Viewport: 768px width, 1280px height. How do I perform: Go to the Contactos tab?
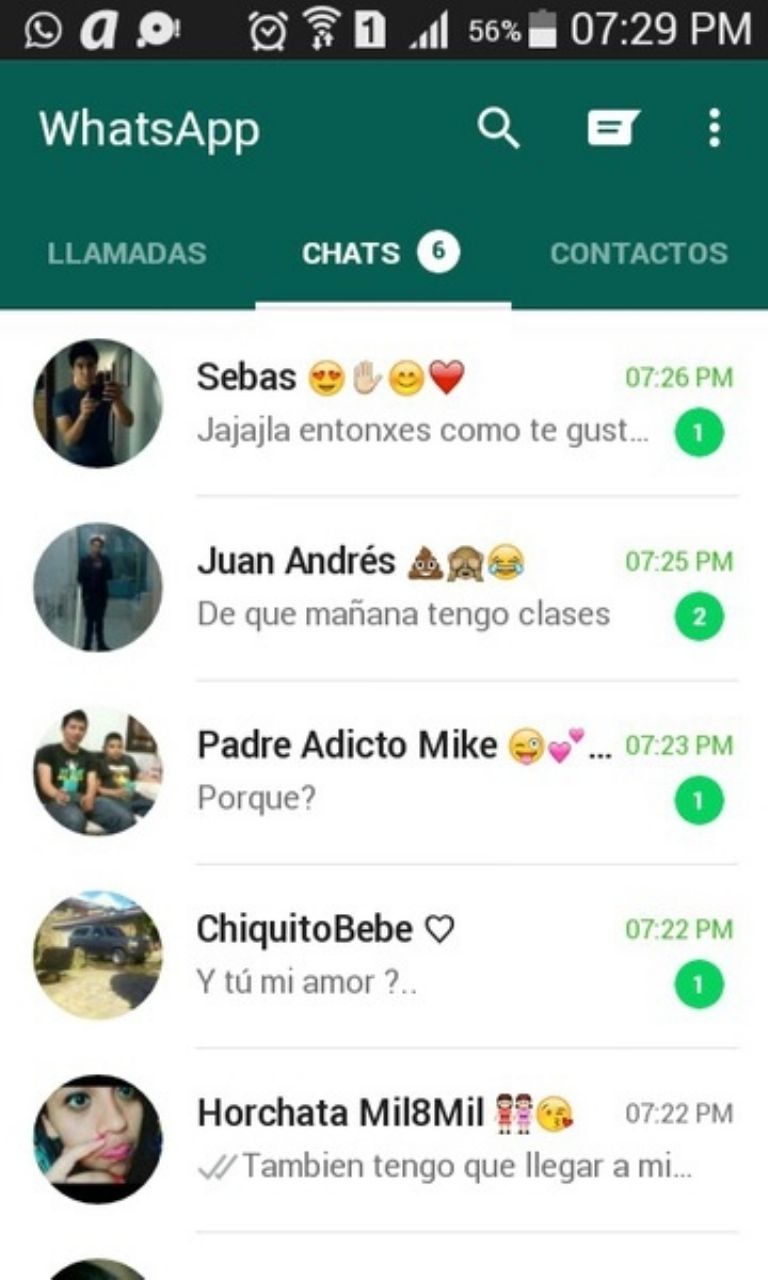pyautogui.click(x=638, y=253)
